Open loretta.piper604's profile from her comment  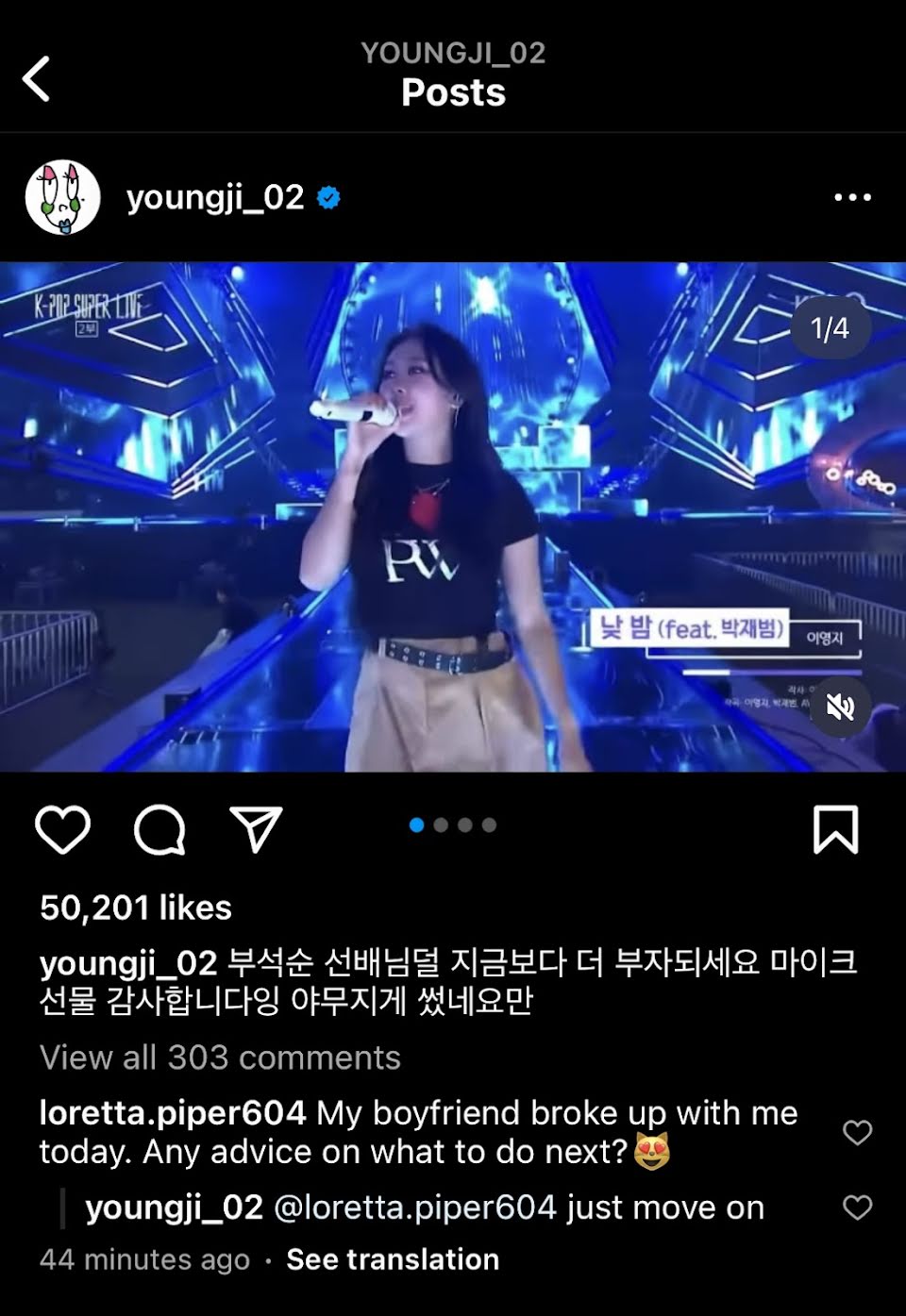point(173,1113)
